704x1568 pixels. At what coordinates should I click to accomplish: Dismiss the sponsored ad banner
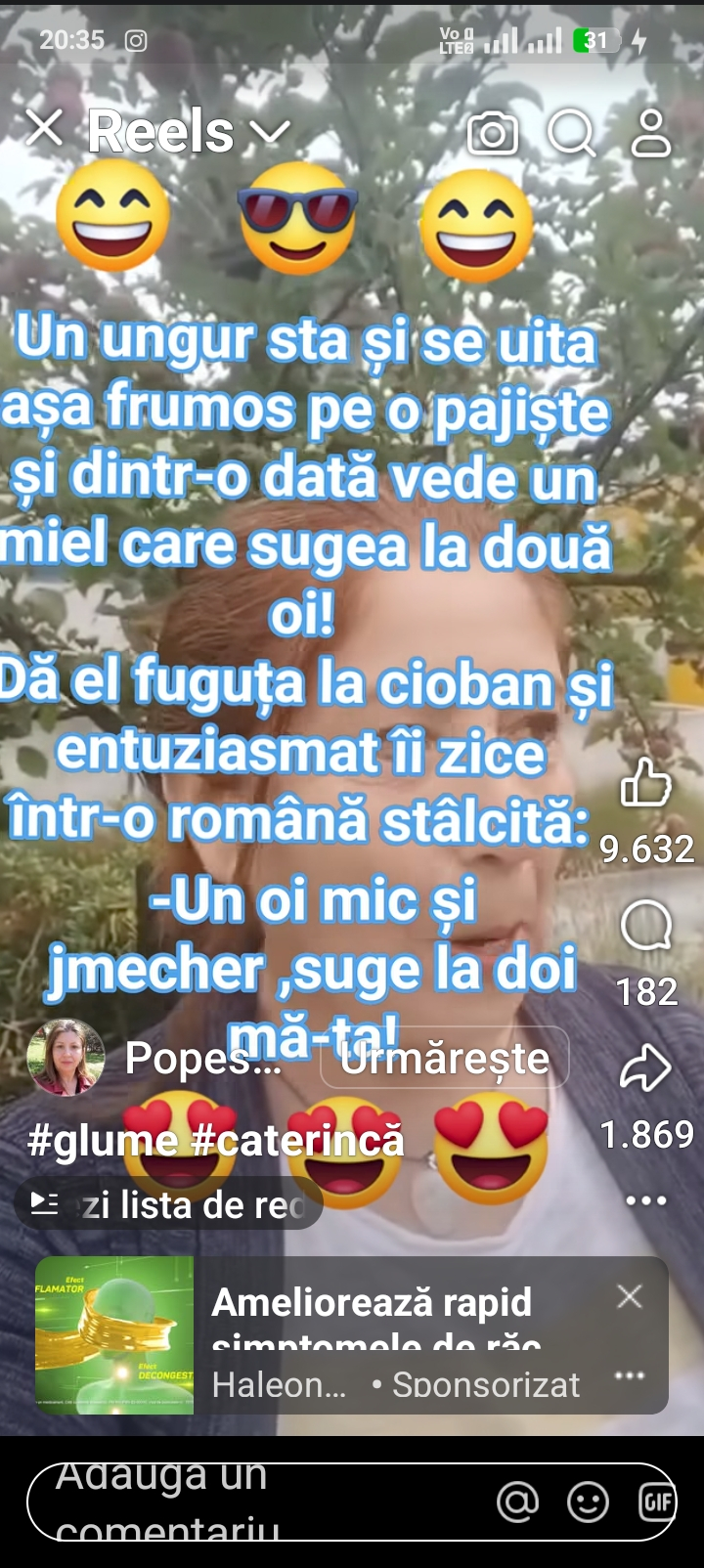(630, 1296)
